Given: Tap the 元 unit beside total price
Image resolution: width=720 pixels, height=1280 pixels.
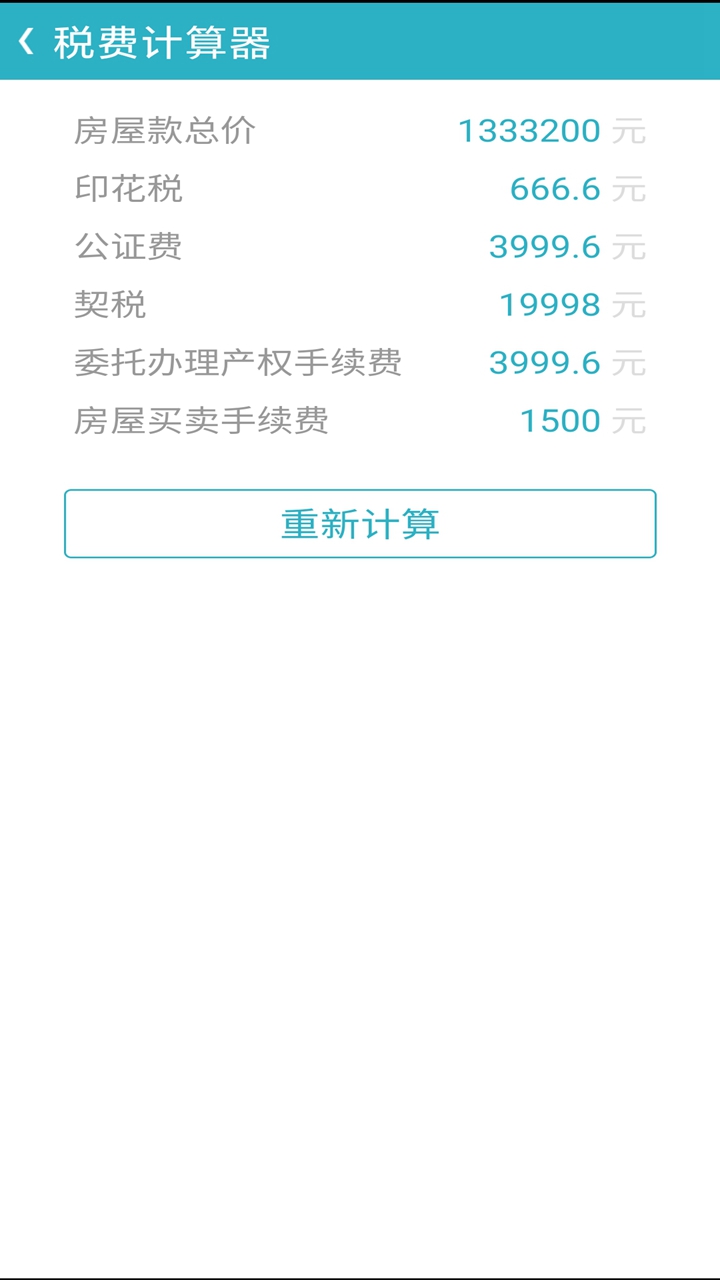Looking at the screenshot, I should [632, 131].
